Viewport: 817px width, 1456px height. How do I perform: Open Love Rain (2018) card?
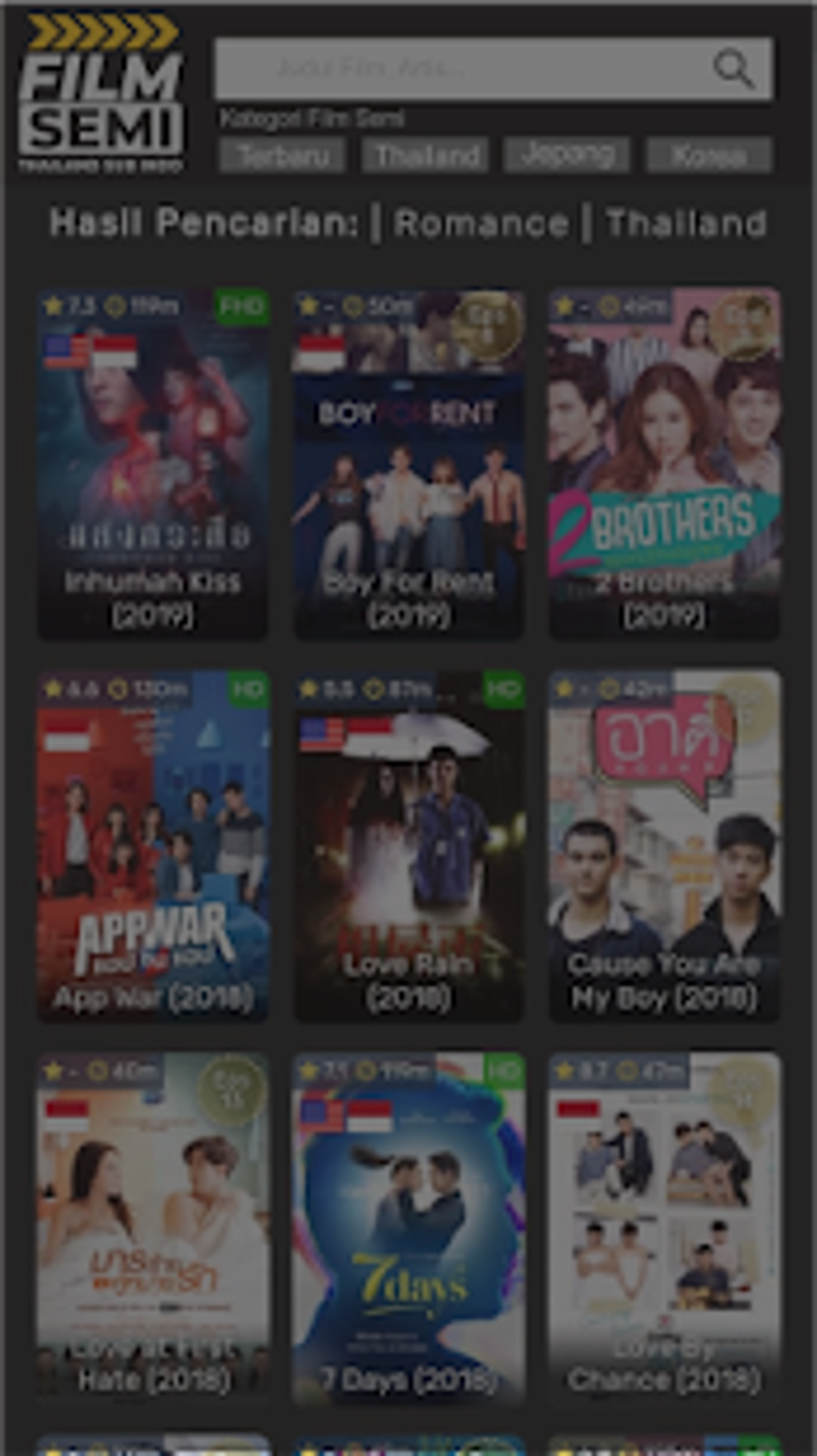point(408,846)
